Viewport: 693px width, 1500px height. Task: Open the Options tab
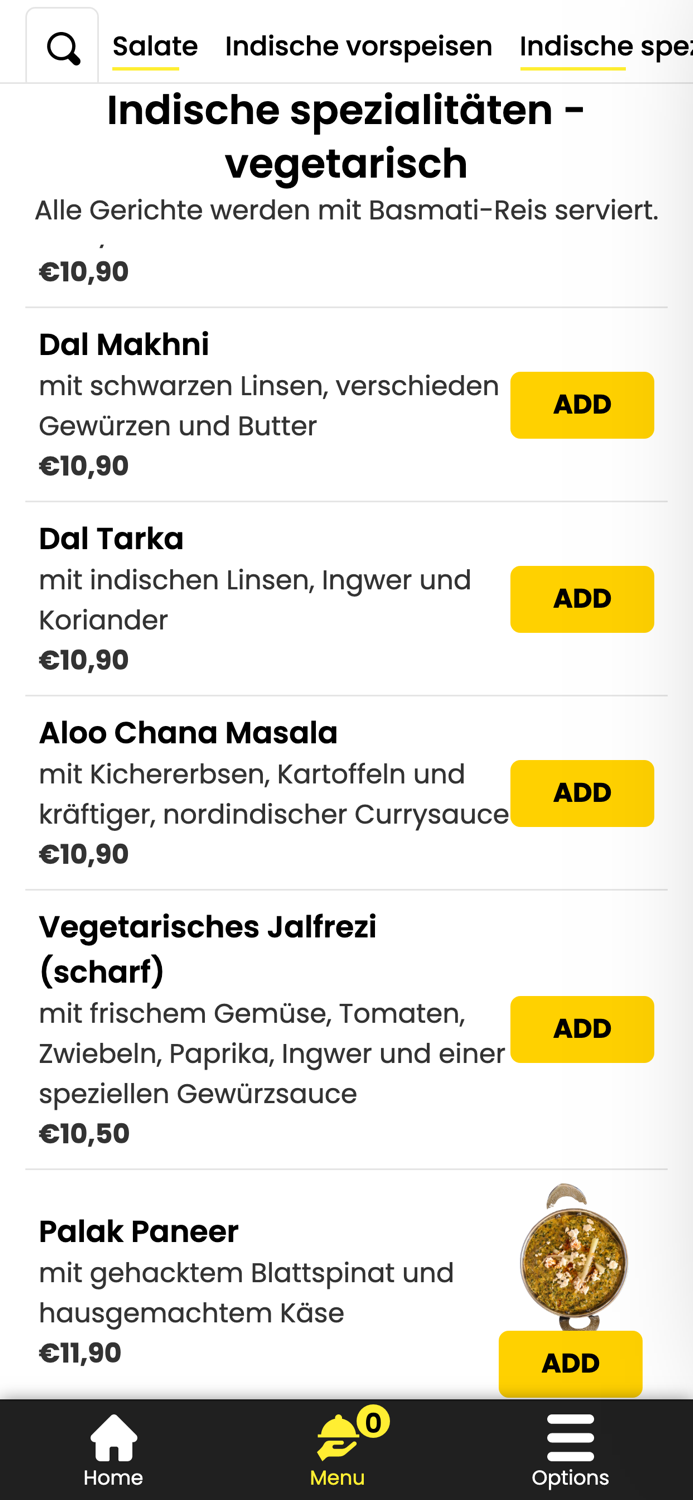[x=570, y=1450]
